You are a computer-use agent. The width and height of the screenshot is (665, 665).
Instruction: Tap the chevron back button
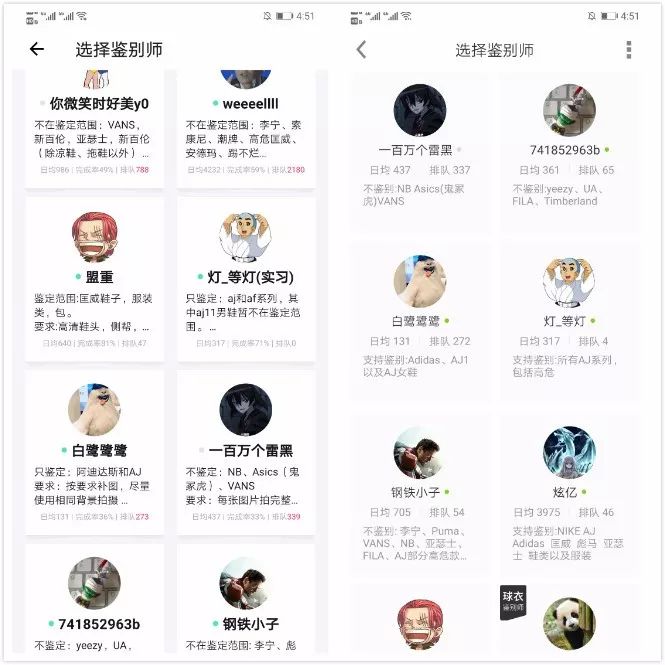361,50
